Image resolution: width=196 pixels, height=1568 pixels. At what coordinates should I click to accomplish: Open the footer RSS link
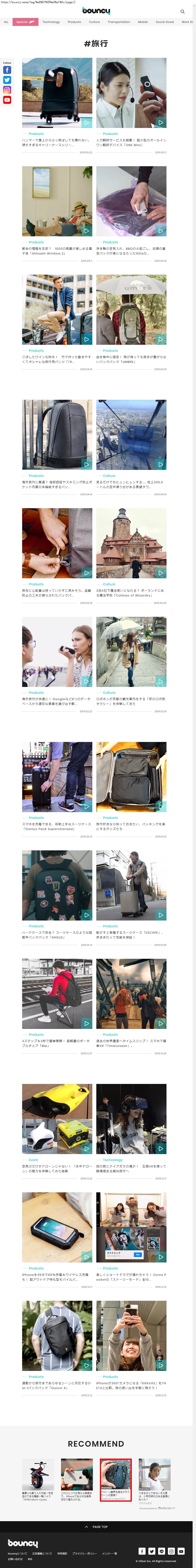[30, 1559]
